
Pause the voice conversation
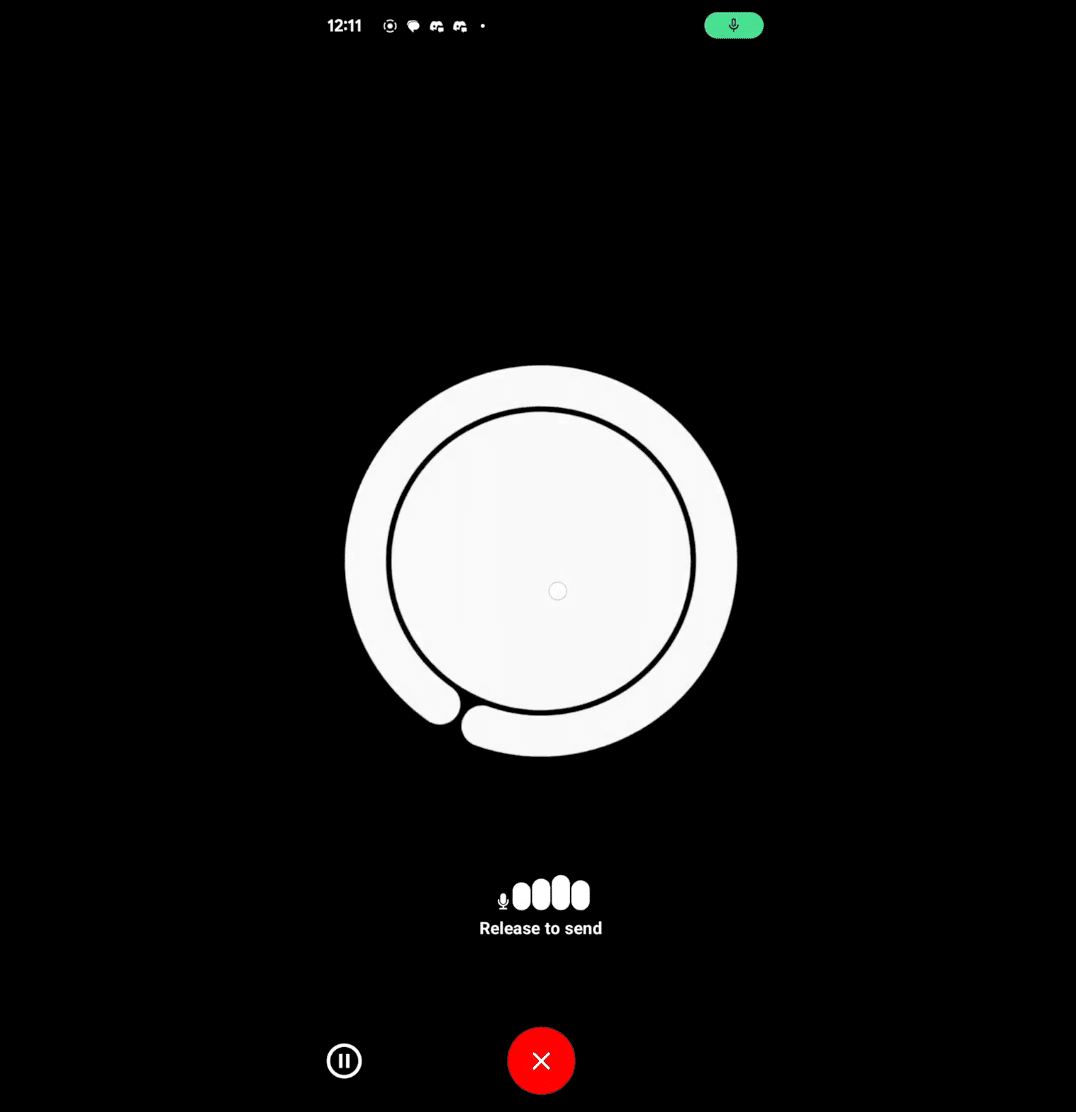coord(344,1061)
